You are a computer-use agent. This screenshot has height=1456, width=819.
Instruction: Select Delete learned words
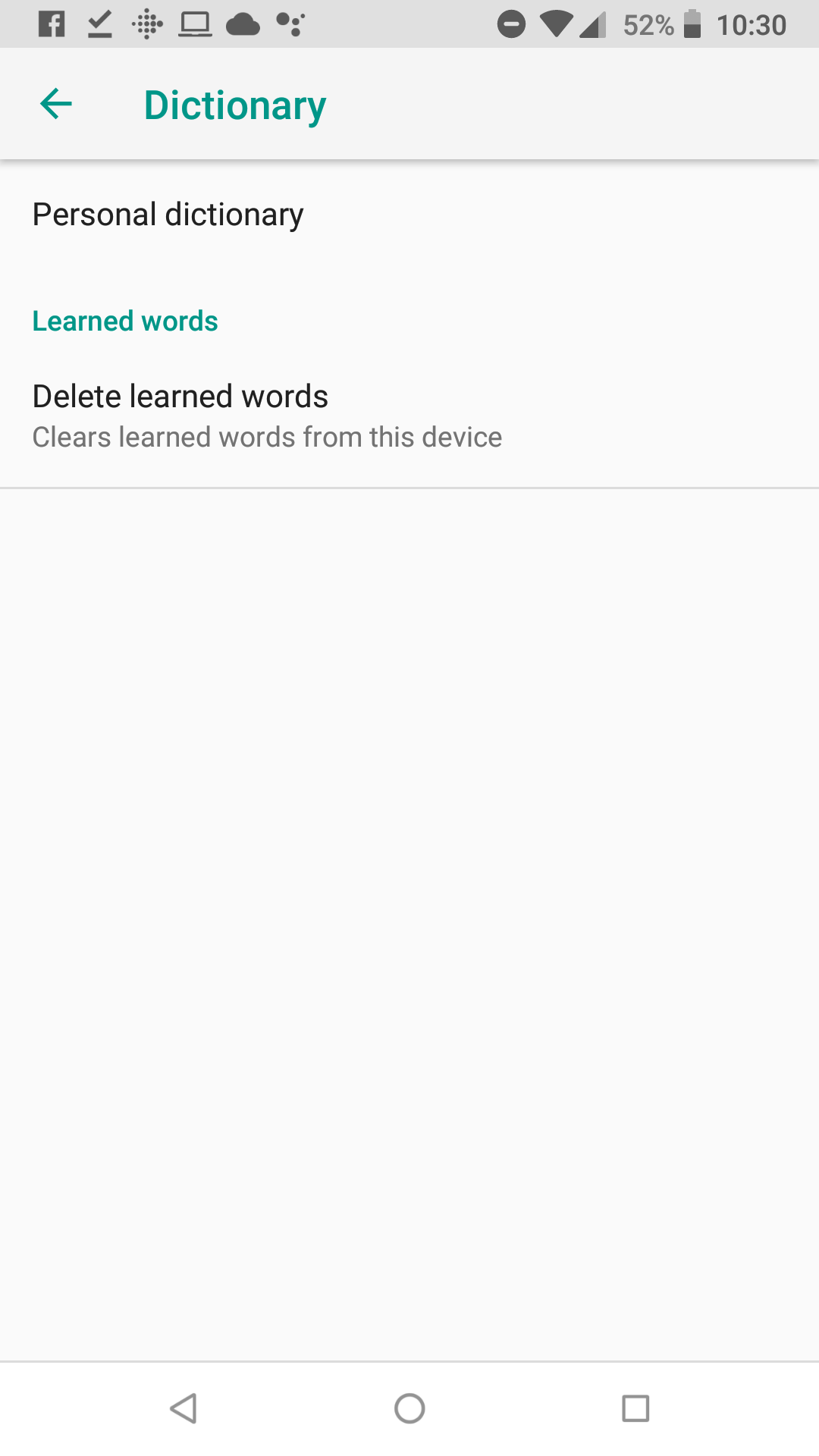tap(180, 396)
